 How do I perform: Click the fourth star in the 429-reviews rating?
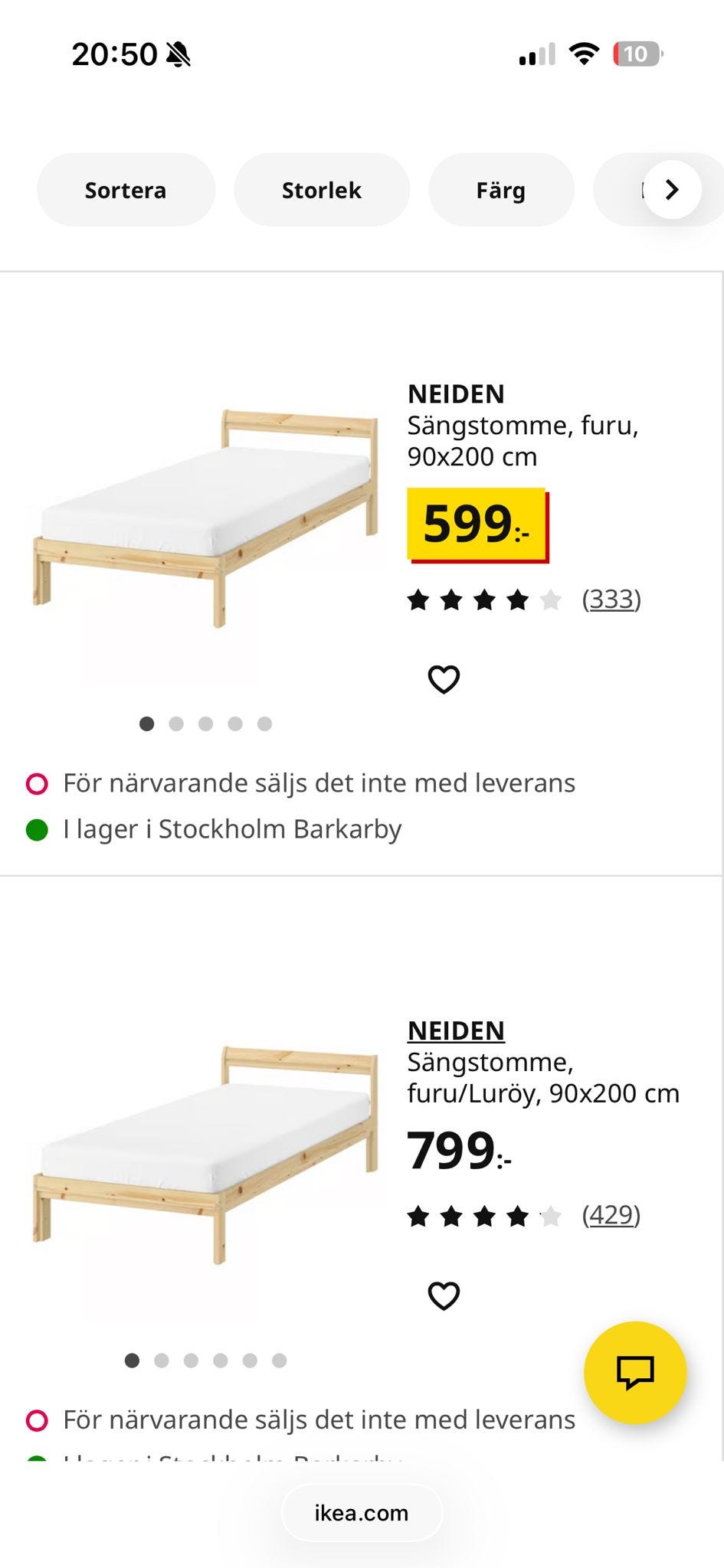click(516, 1216)
